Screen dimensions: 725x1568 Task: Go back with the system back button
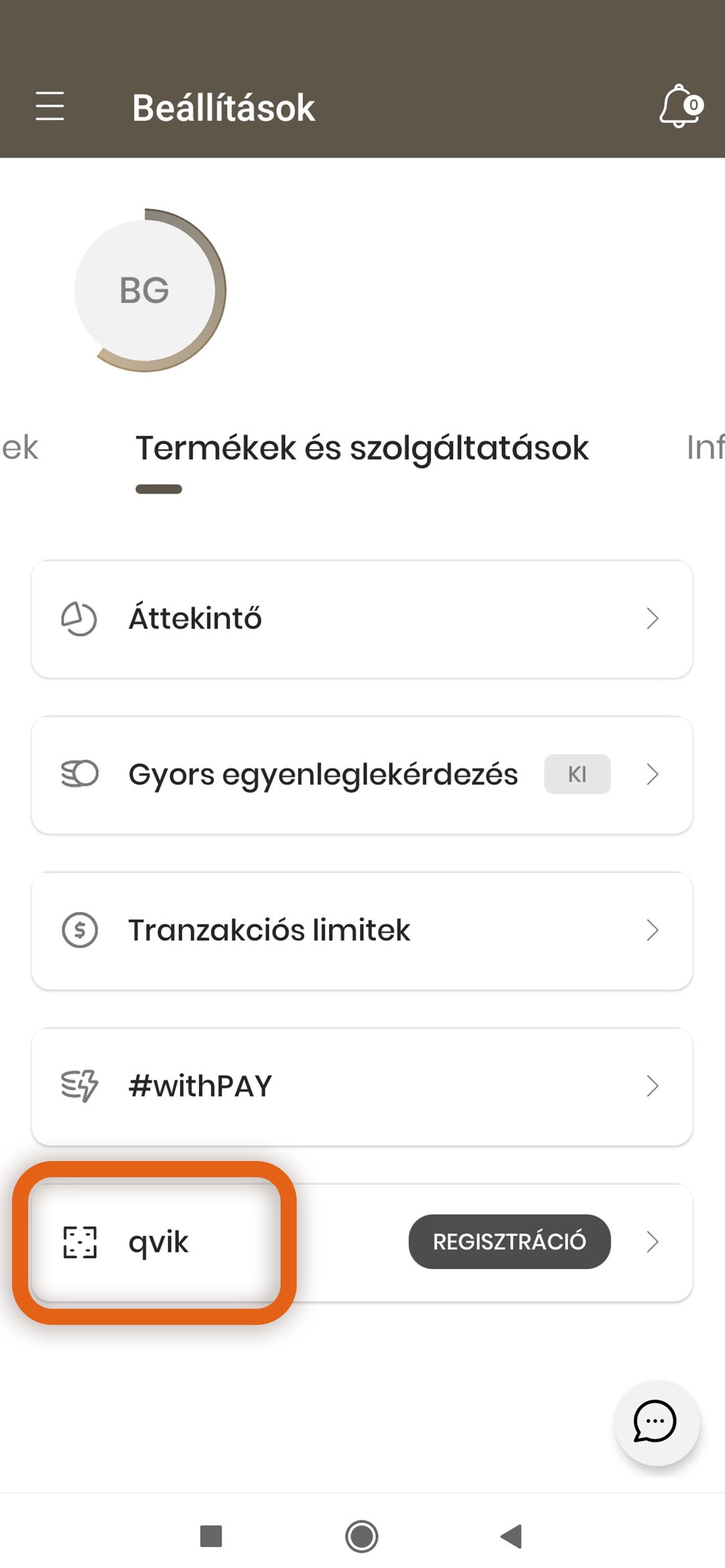click(512, 1536)
